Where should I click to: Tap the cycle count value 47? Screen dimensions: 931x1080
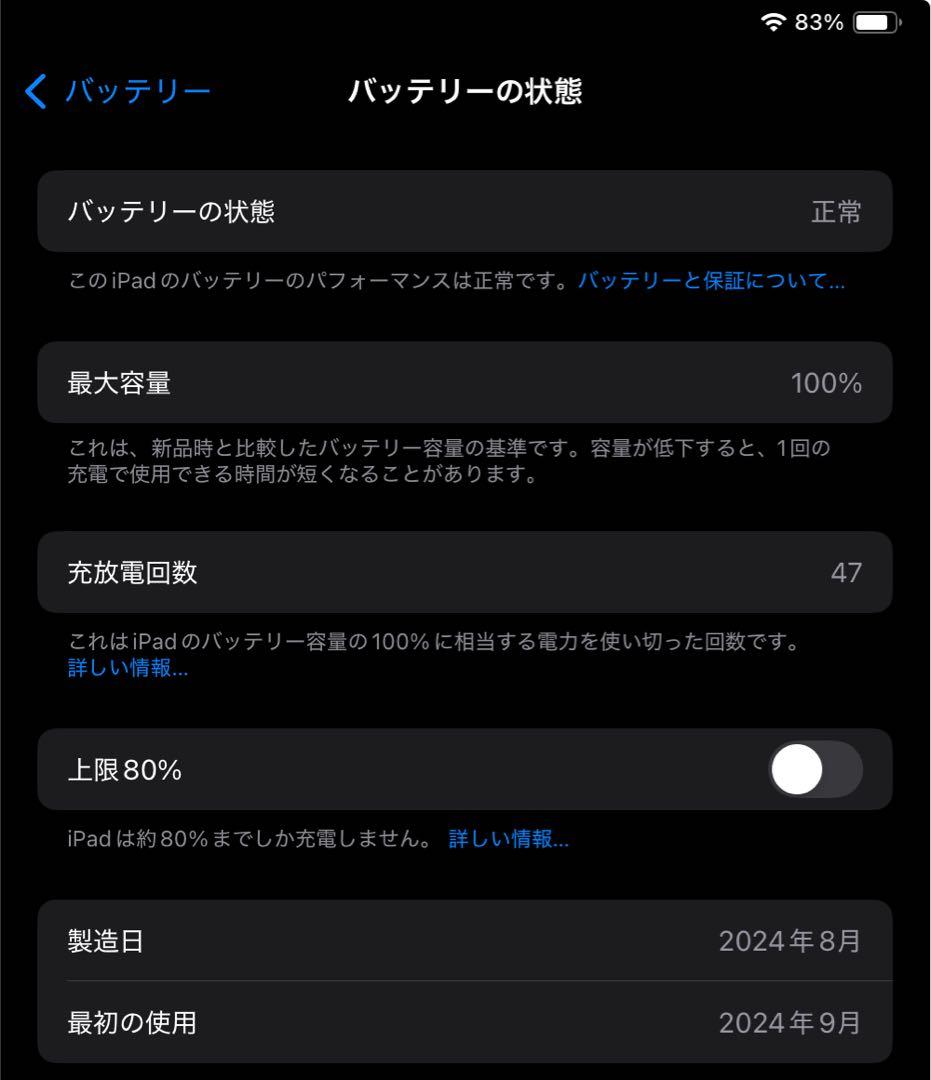coord(851,572)
